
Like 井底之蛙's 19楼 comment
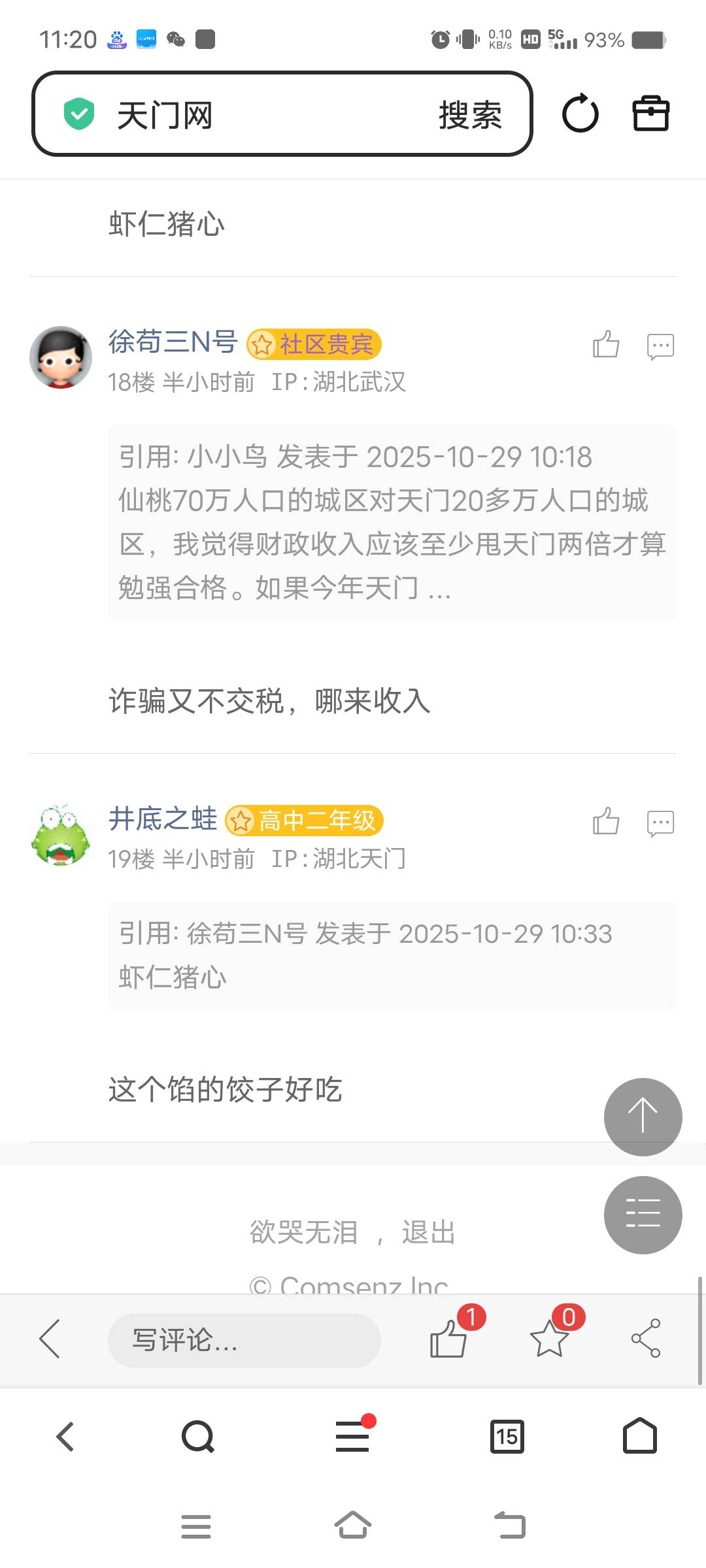tap(605, 821)
